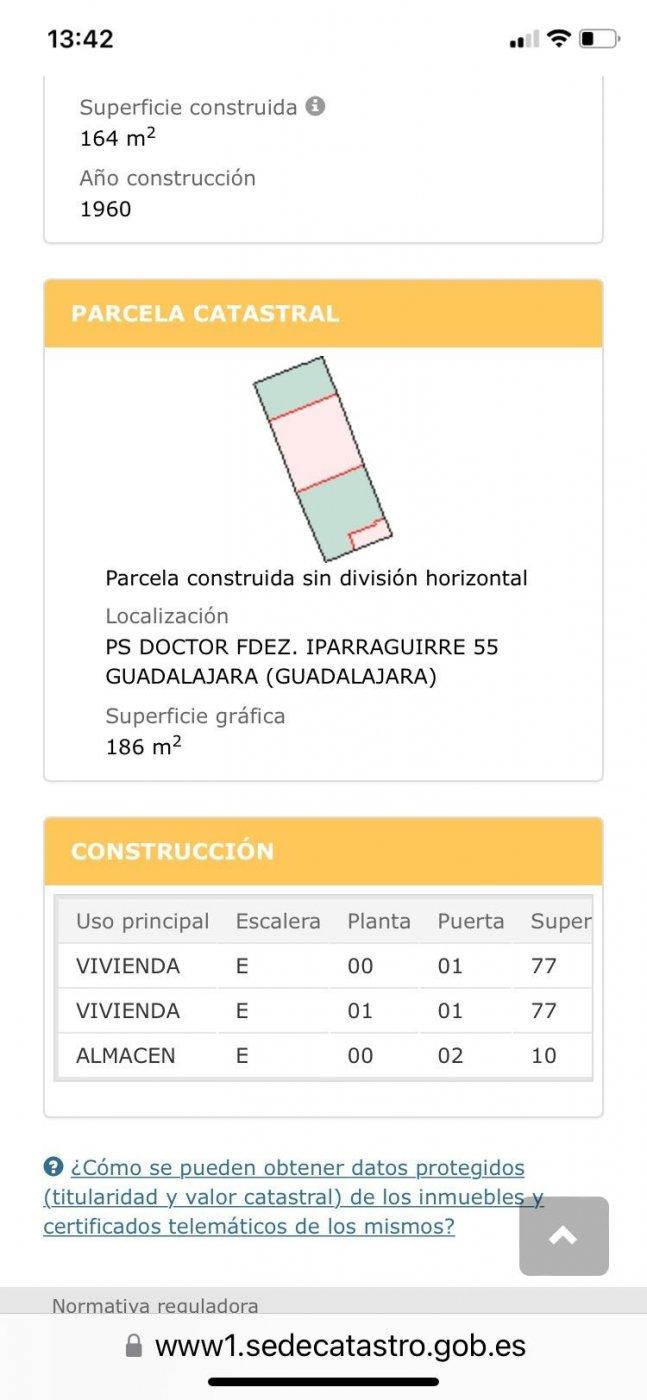Open the cadastral parcel map image

(x=322, y=459)
